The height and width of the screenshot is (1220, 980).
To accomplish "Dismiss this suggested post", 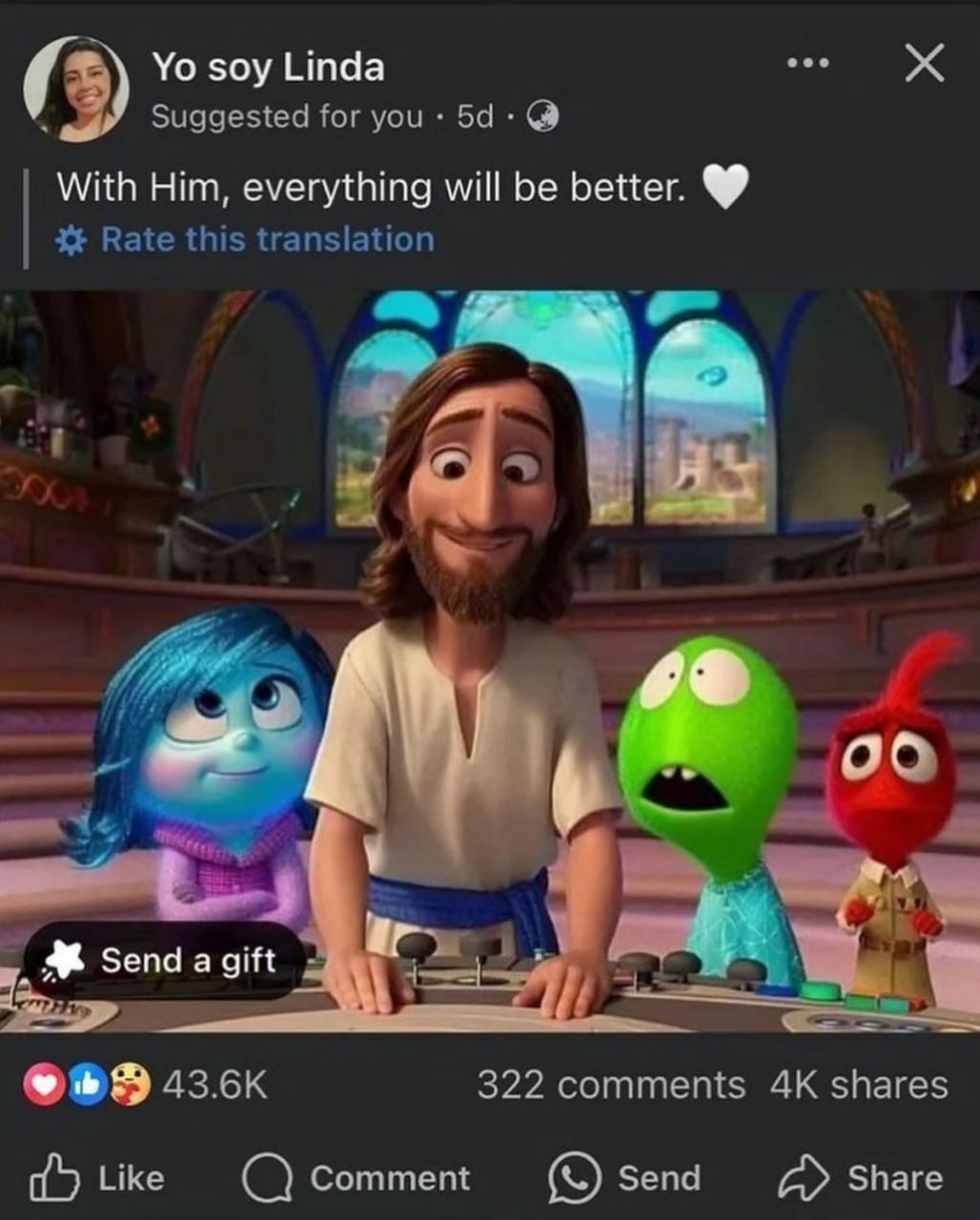I will [923, 64].
